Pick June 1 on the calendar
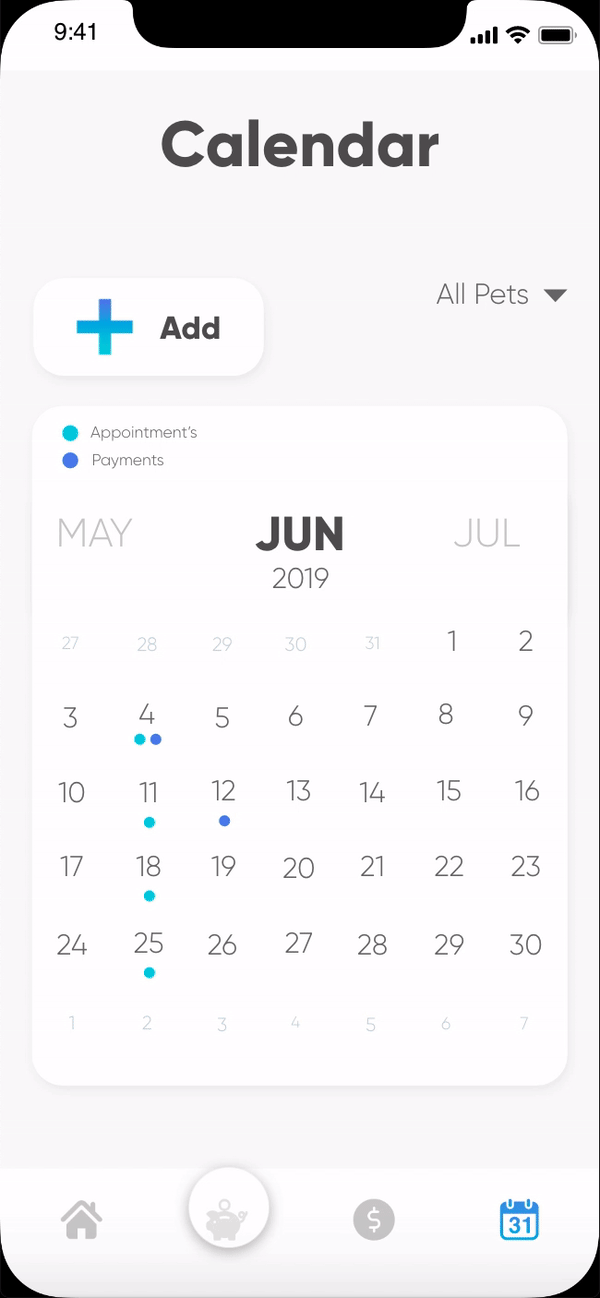The height and width of the screenshot is (1298, 600). tap(452, 641)
